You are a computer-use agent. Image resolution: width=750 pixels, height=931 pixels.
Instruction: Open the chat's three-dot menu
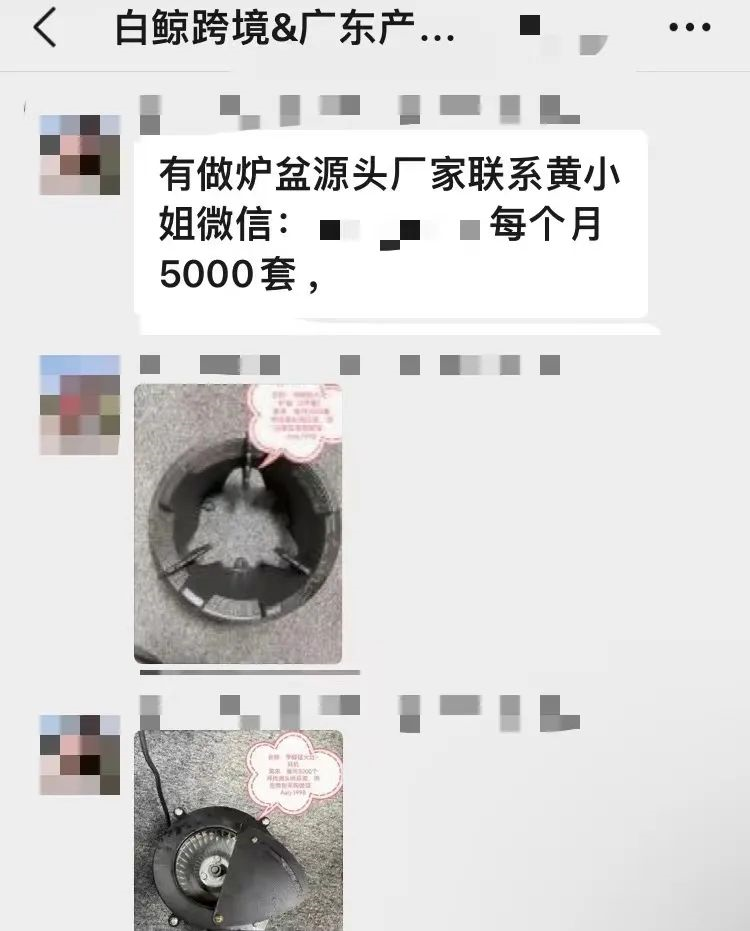(689, 28)
